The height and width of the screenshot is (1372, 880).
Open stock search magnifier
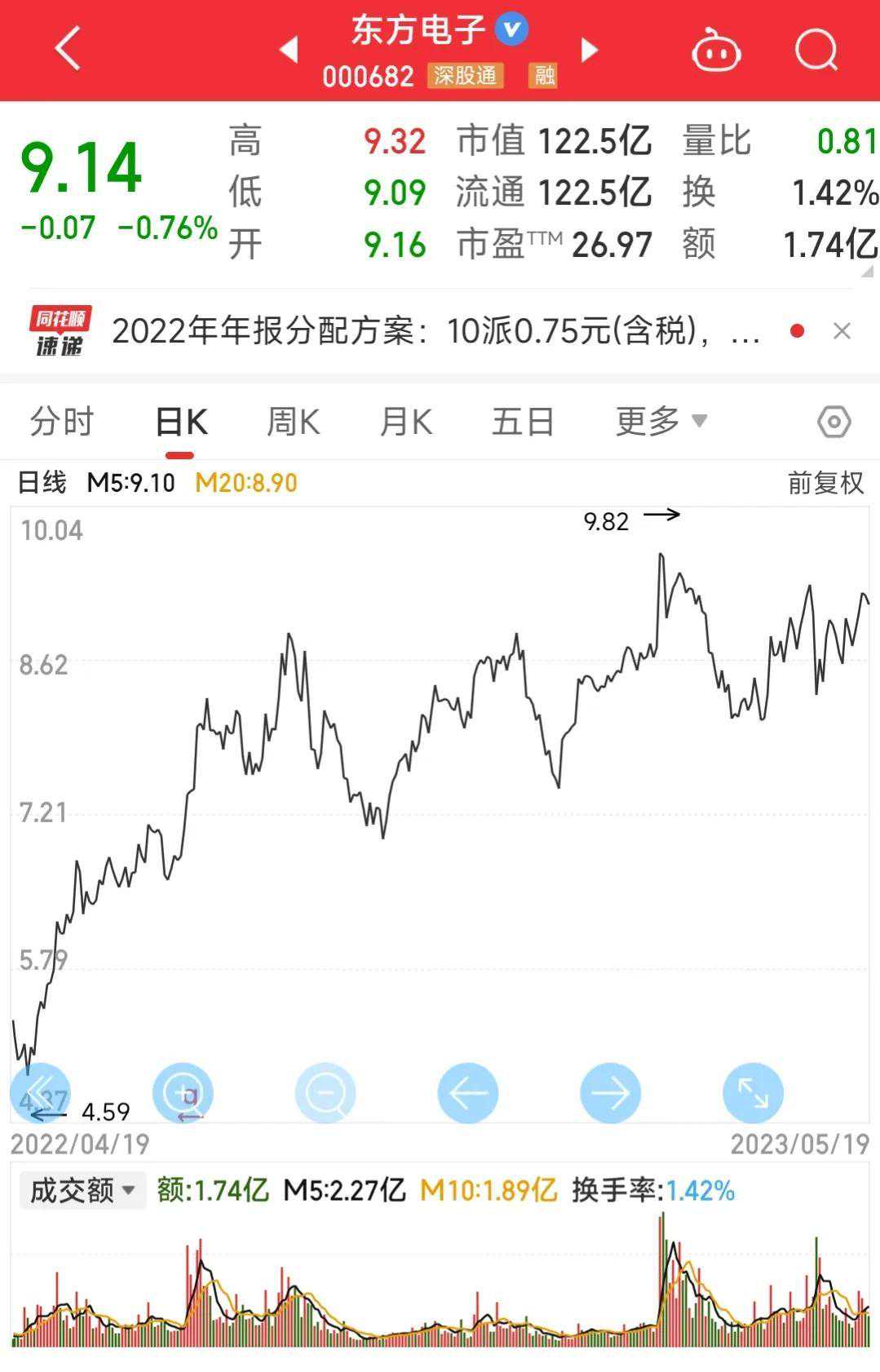(x=816, y=51)
